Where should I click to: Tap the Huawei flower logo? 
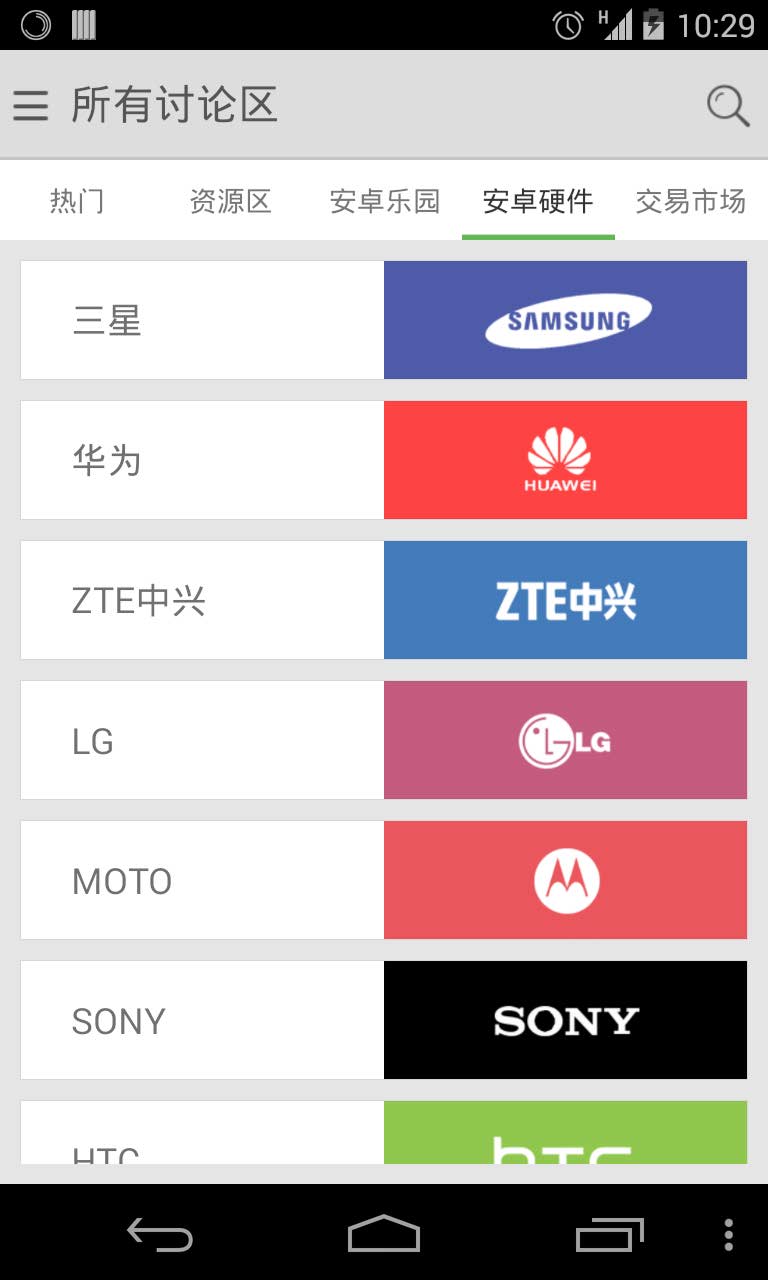565,460
